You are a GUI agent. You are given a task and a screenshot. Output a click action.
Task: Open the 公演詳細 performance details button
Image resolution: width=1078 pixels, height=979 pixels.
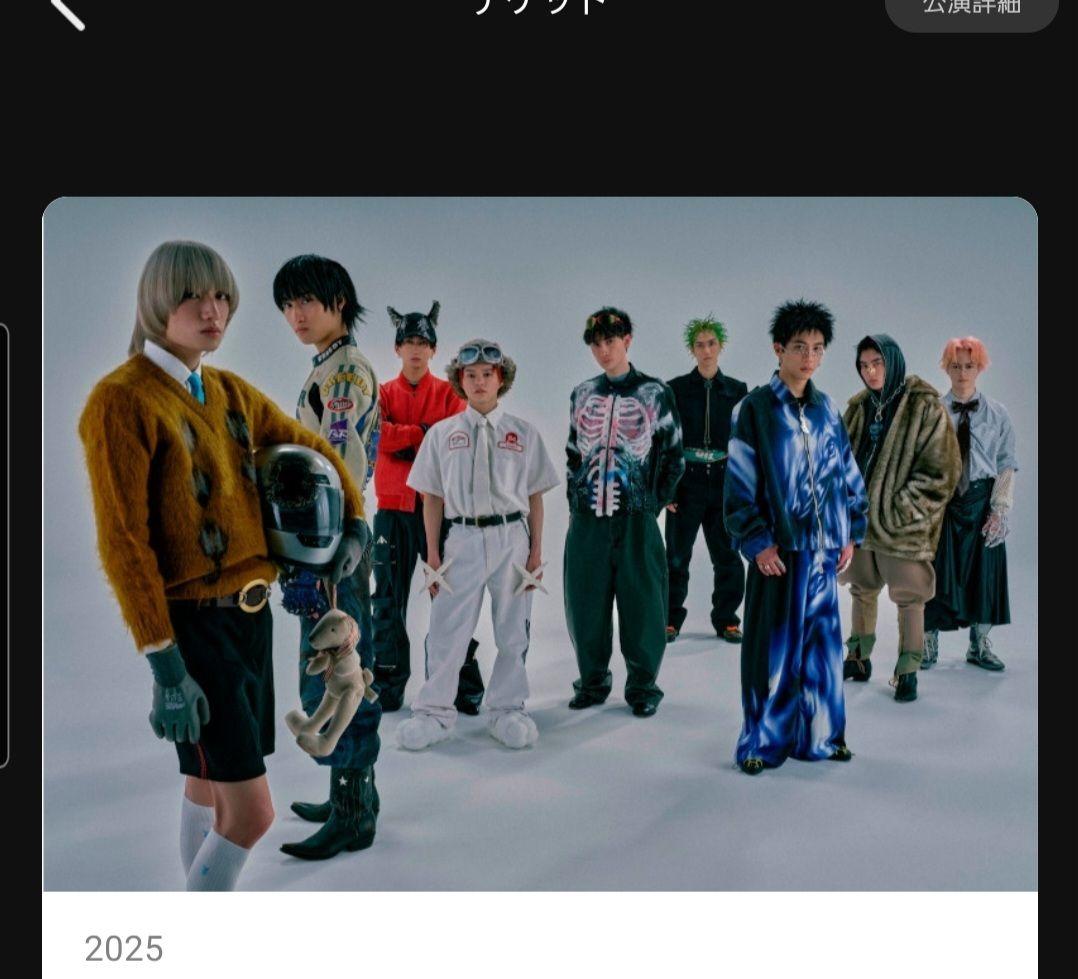pos(971,10)
